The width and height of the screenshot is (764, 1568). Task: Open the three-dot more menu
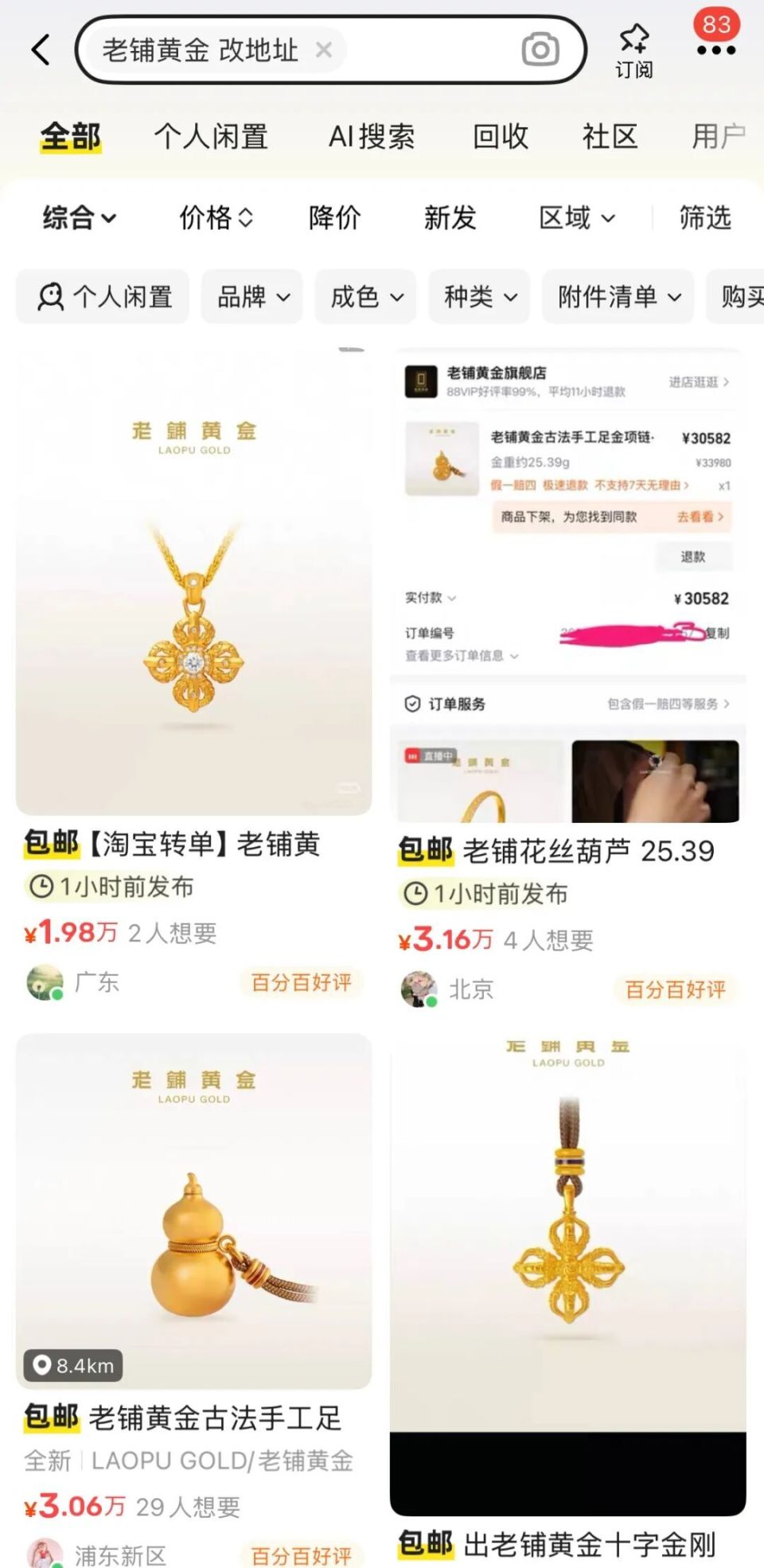pos(715,49)
